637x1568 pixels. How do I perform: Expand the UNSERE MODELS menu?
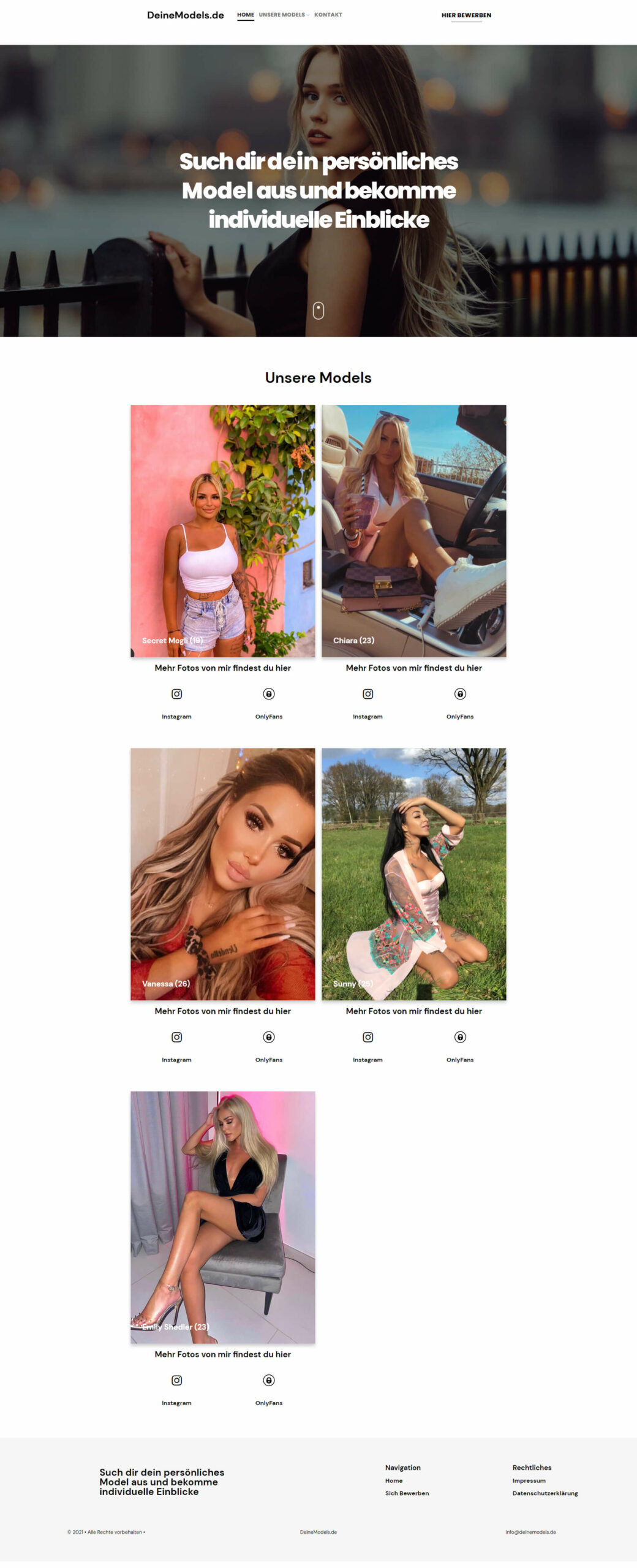pos(284,15)
